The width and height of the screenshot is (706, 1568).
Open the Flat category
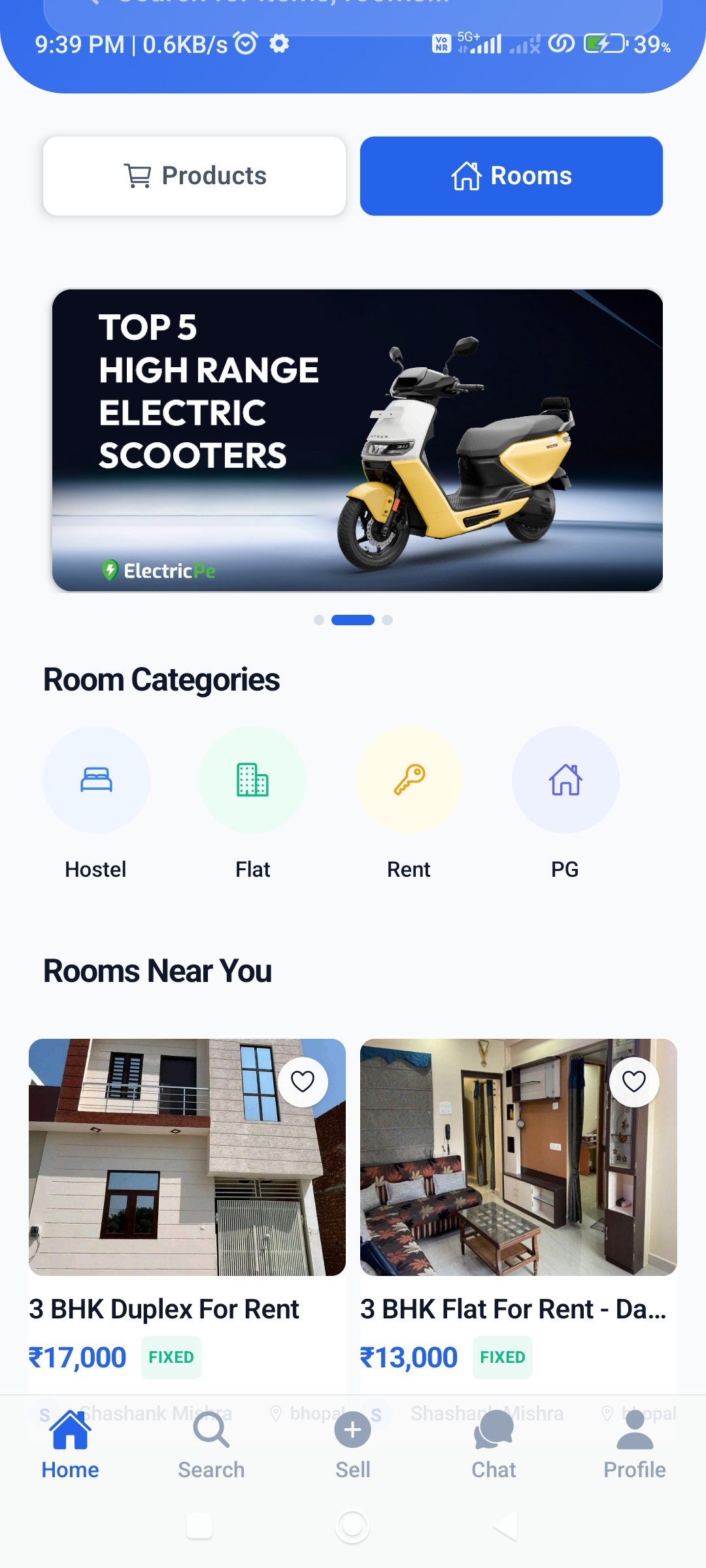[252, 779]
